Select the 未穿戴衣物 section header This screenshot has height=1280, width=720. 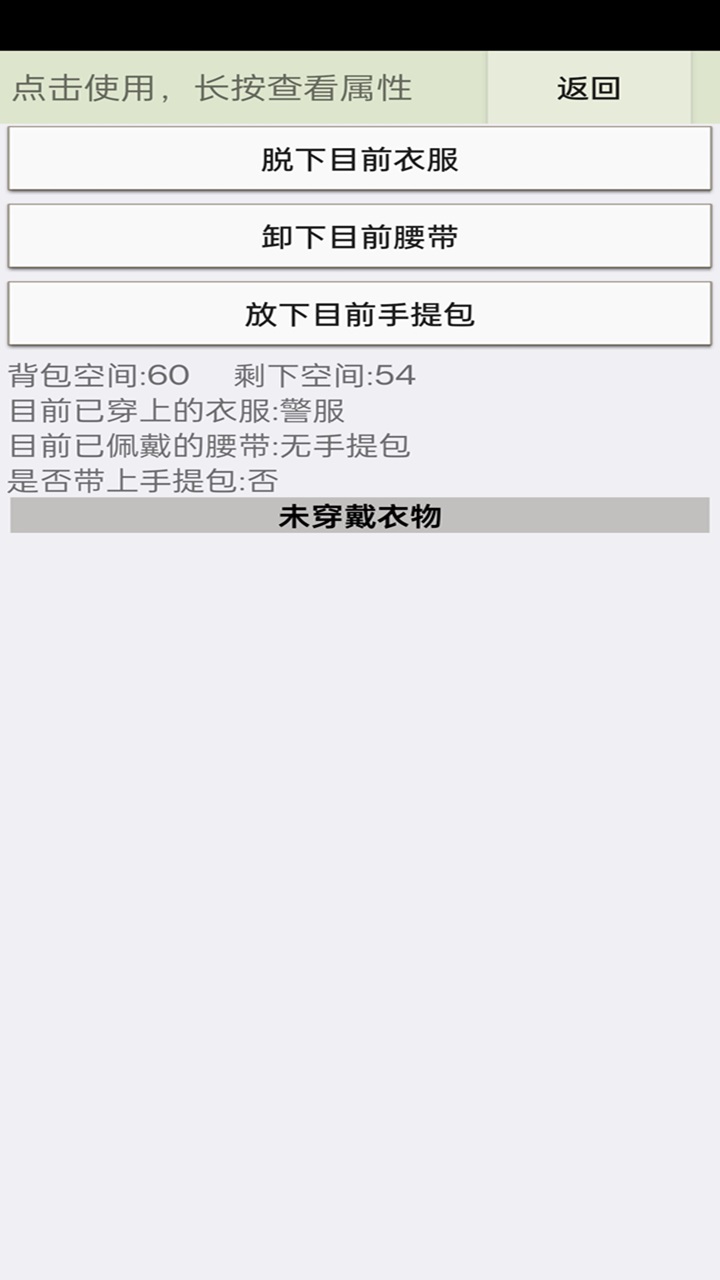[x=360, y=516]
